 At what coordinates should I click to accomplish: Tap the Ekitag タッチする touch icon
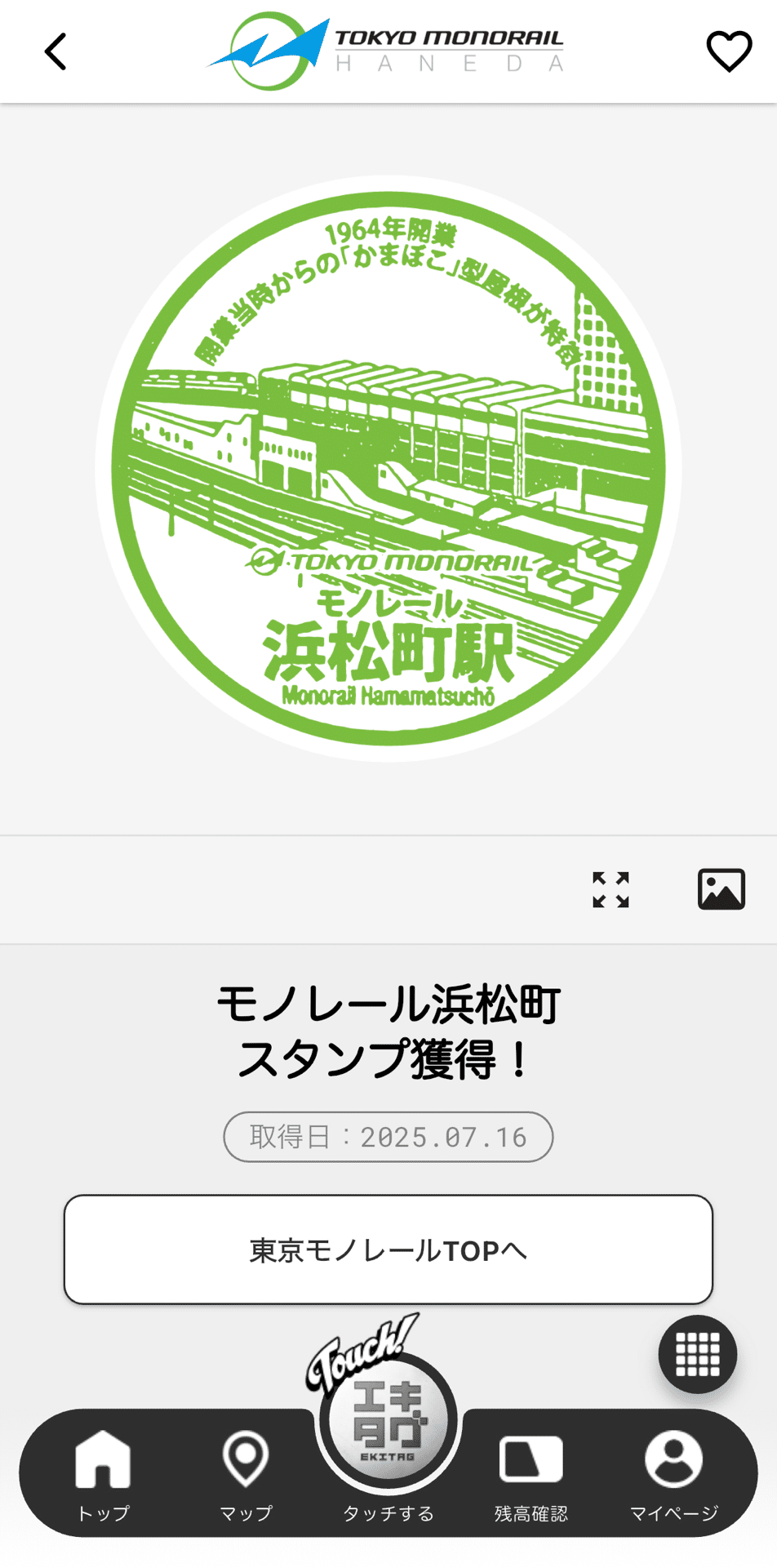pos(388,1421)
